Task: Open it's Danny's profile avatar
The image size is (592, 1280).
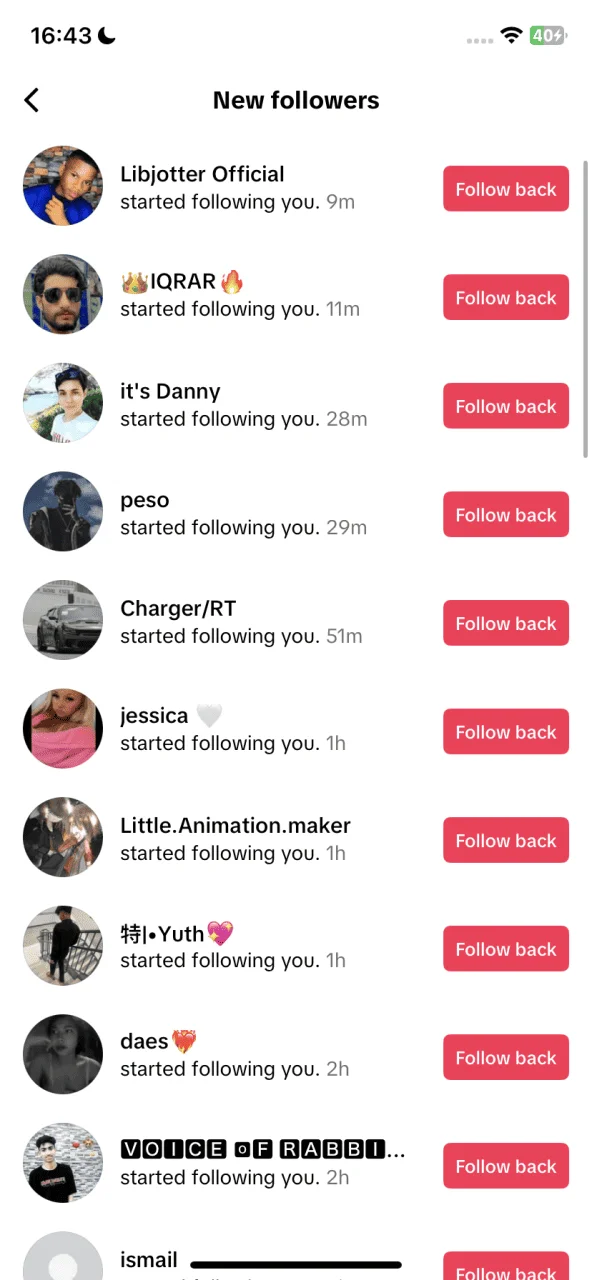Action: click(63, 403)
